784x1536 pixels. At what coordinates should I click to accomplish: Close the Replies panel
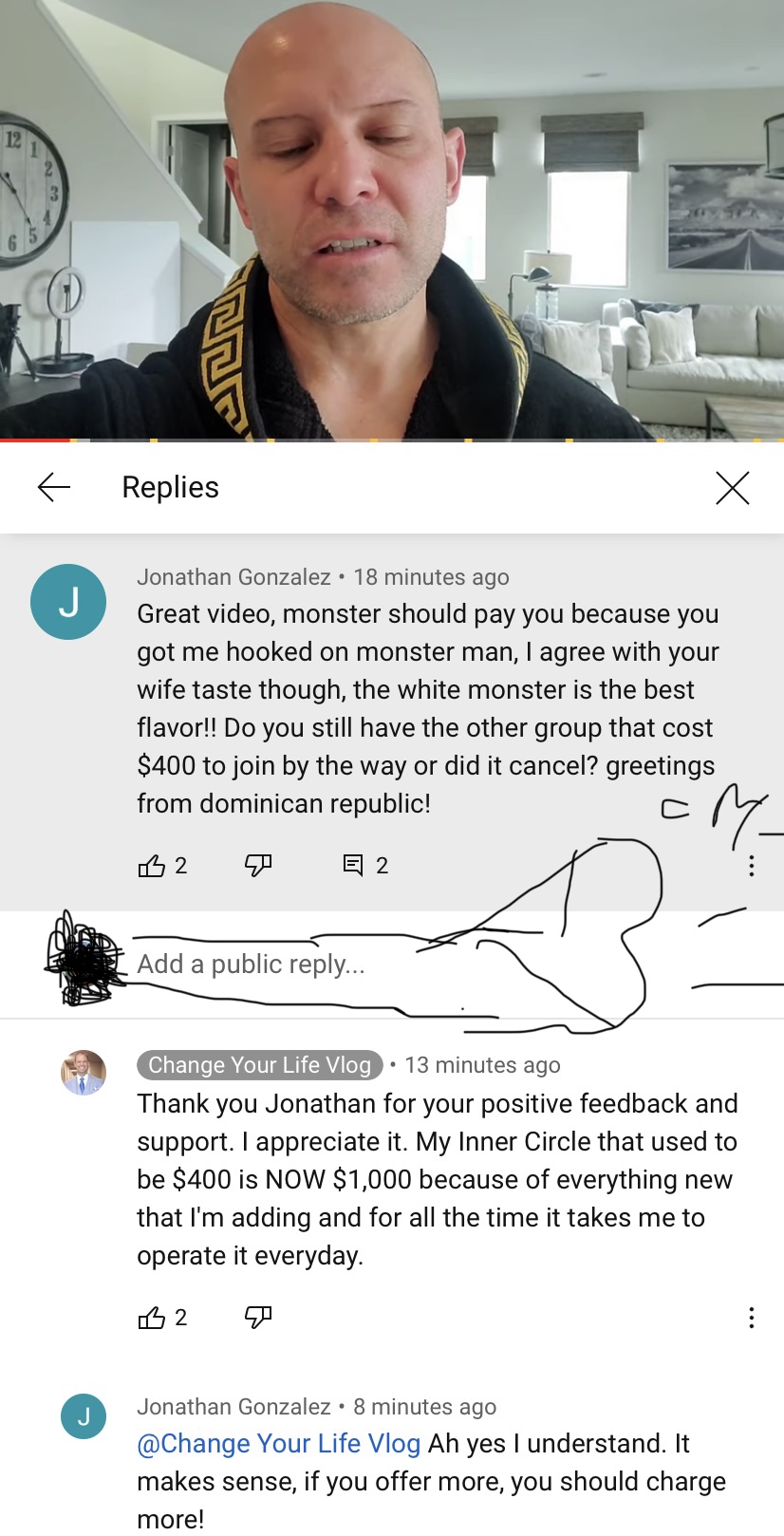pyautogui.click(x=732, y=488)
